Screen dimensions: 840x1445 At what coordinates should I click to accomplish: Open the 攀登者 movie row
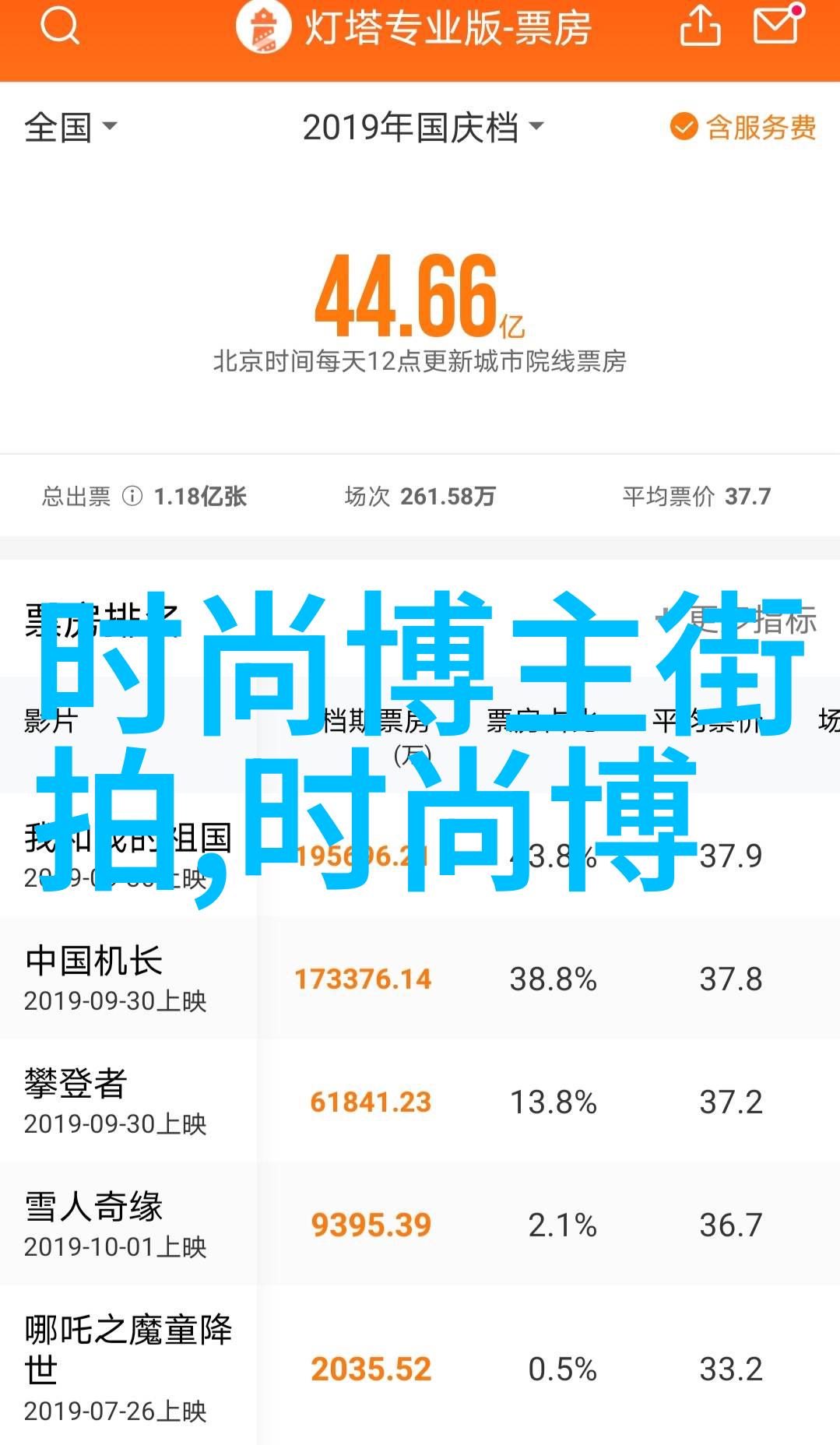(x=420, y=1101)
